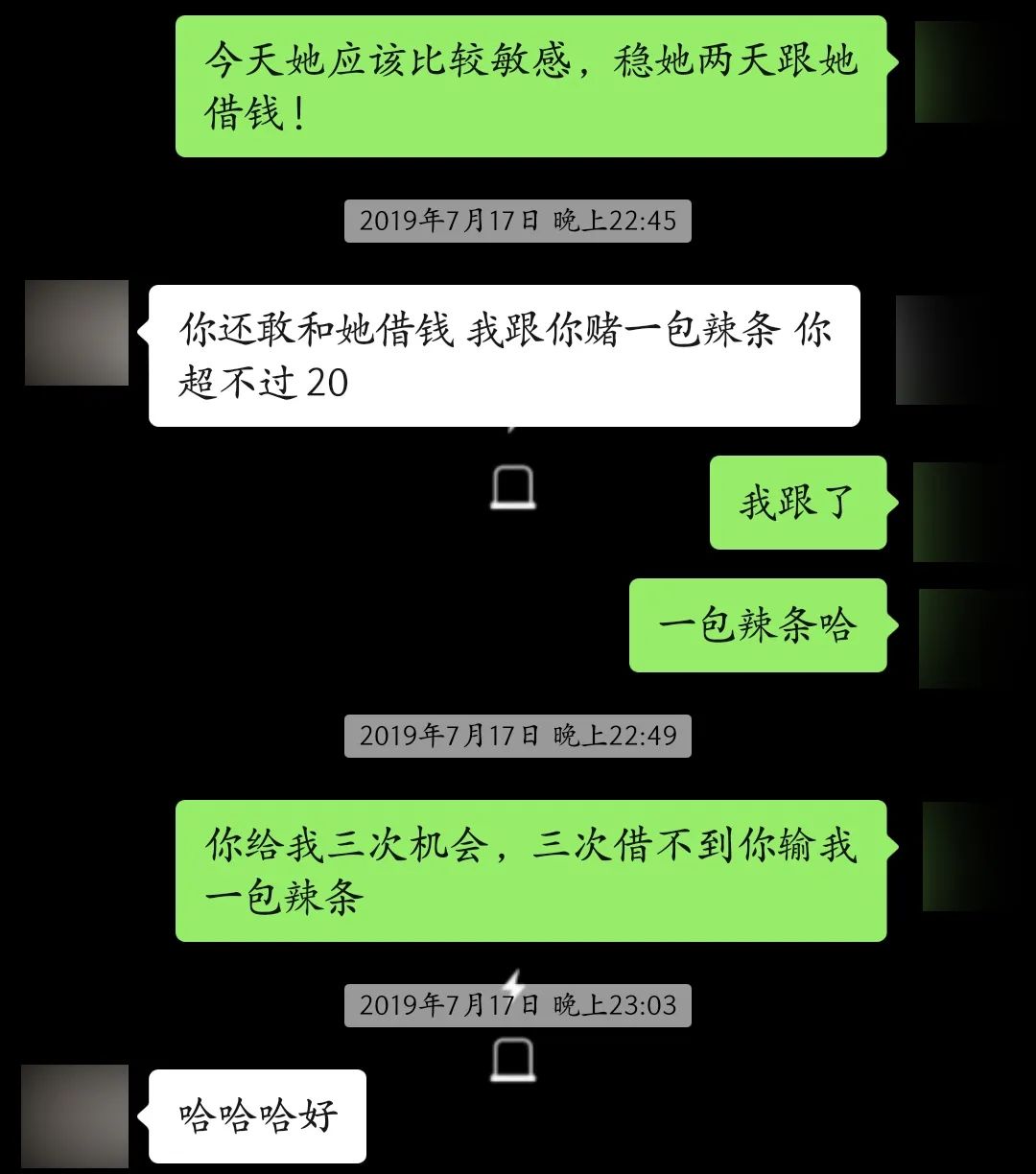Tap the 你还敢和她借钱 white bubble
The height and width of the screenshot is (1174, 1036).
tap(504, 355)
